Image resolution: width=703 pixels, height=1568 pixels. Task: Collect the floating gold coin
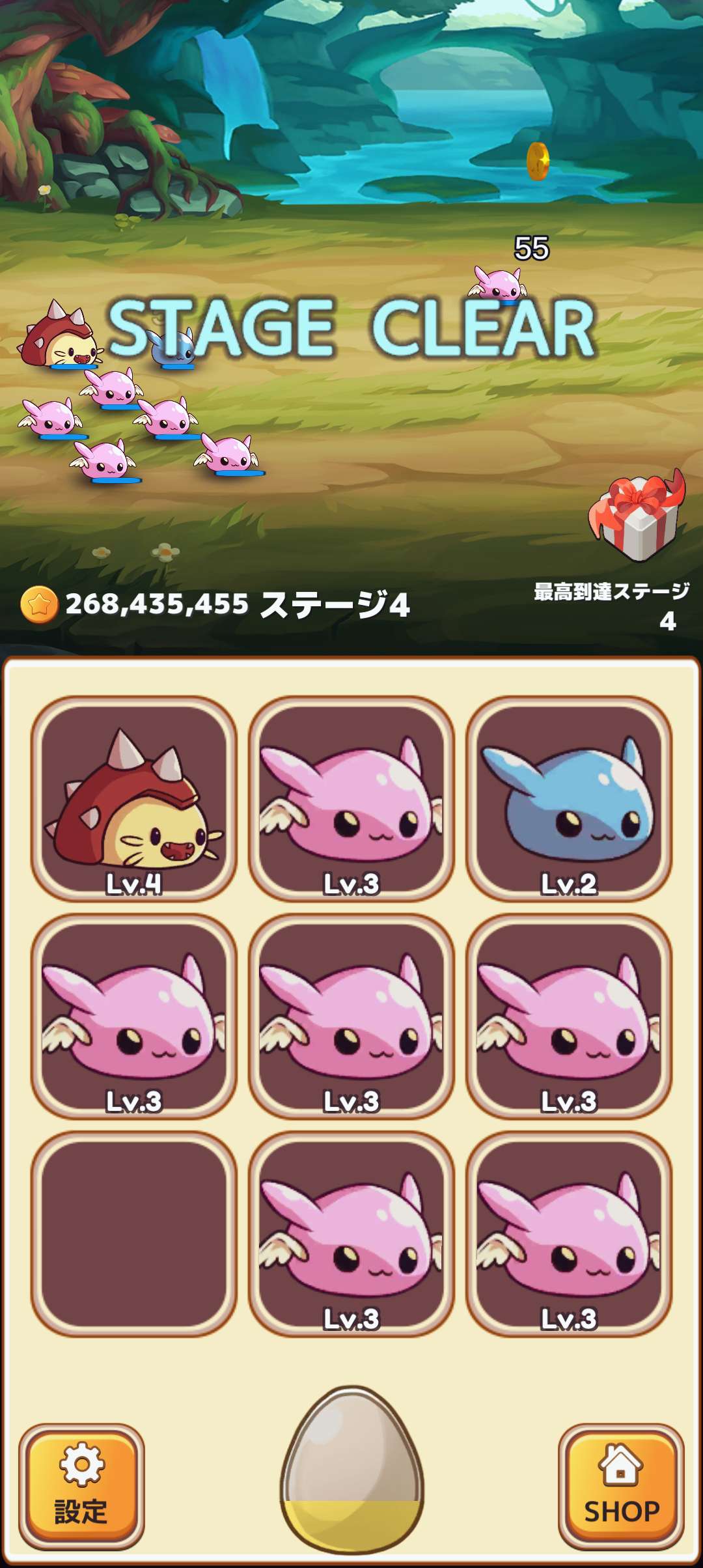tap(538, 161)
